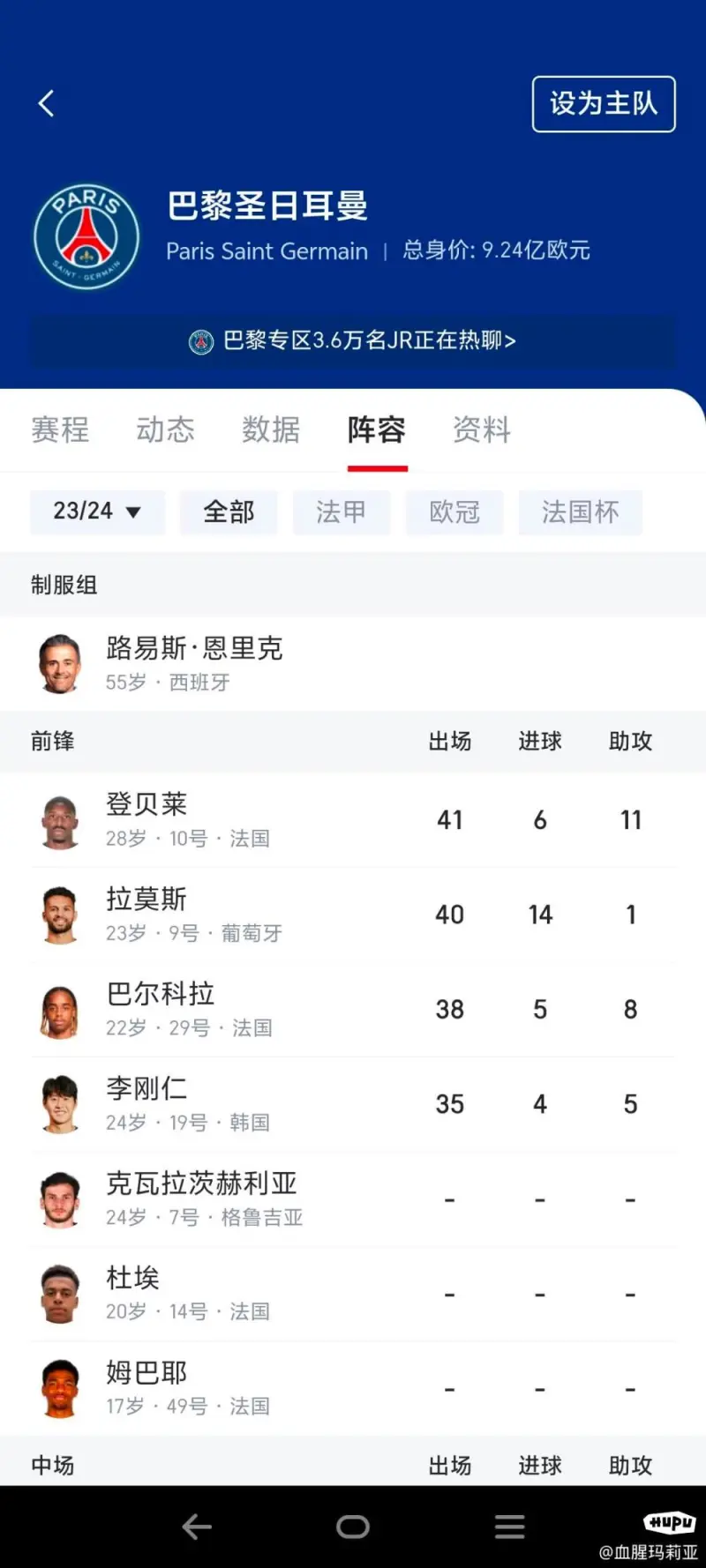Viewport: 706px width, 1568px height.
Task: Go back using the top-left arrow
Action: (x=47, y=103)
